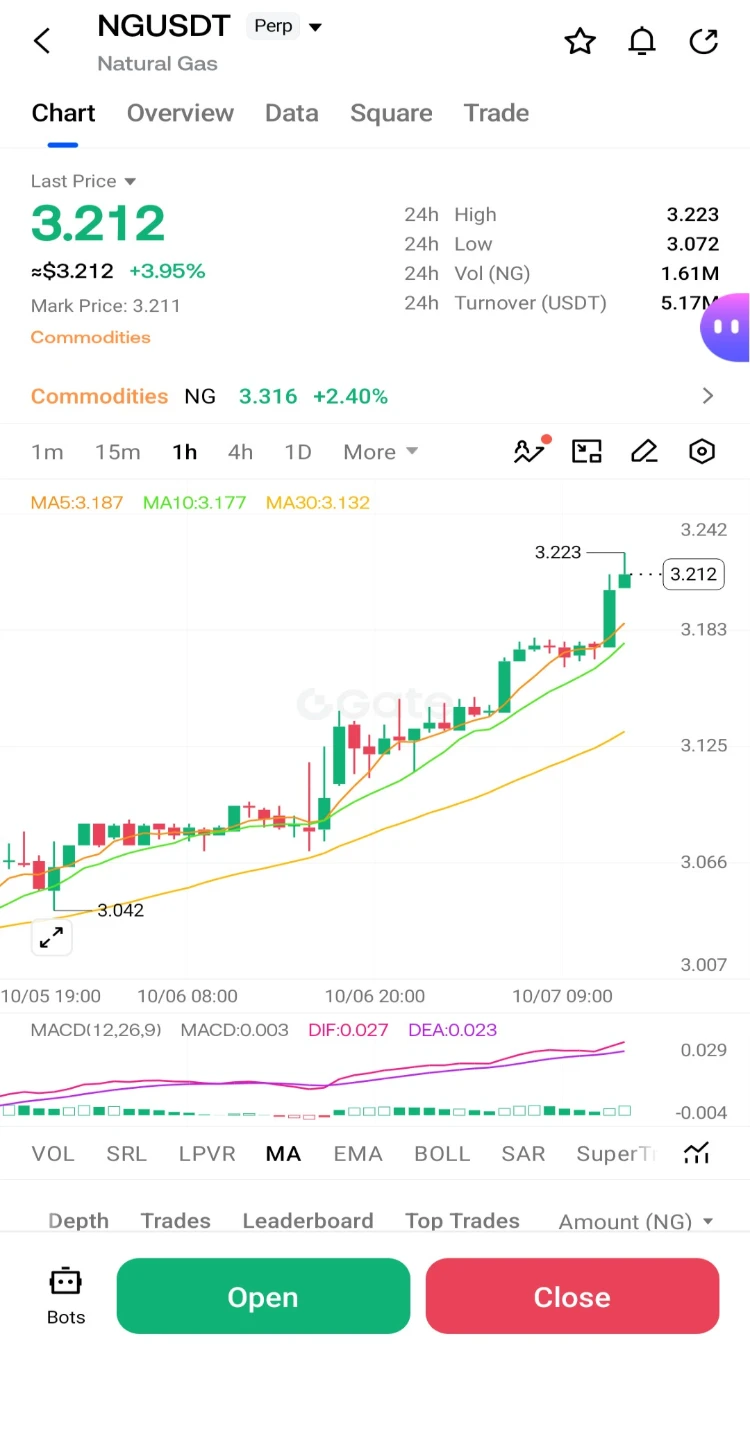Select the 4h chart interval

240,452
